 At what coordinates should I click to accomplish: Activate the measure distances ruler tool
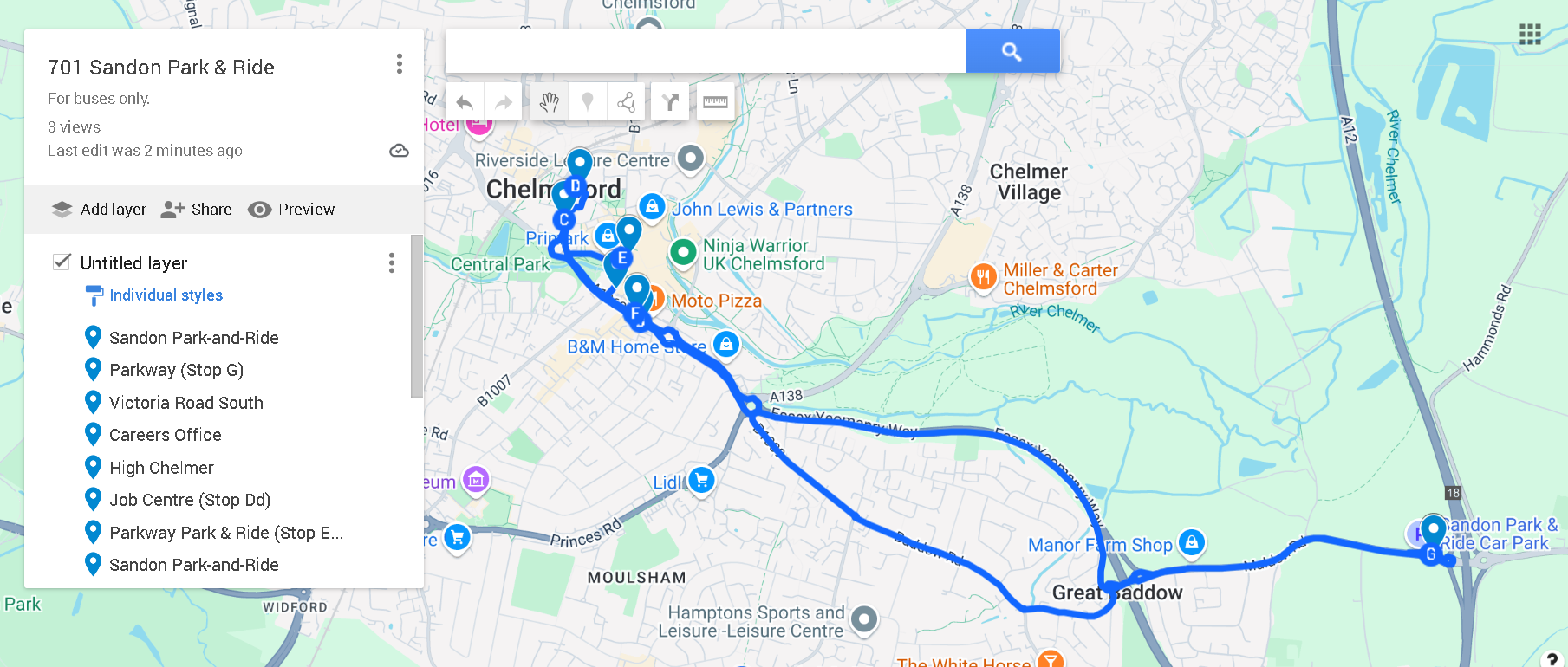pyautogui.click(x=715, y=103)
